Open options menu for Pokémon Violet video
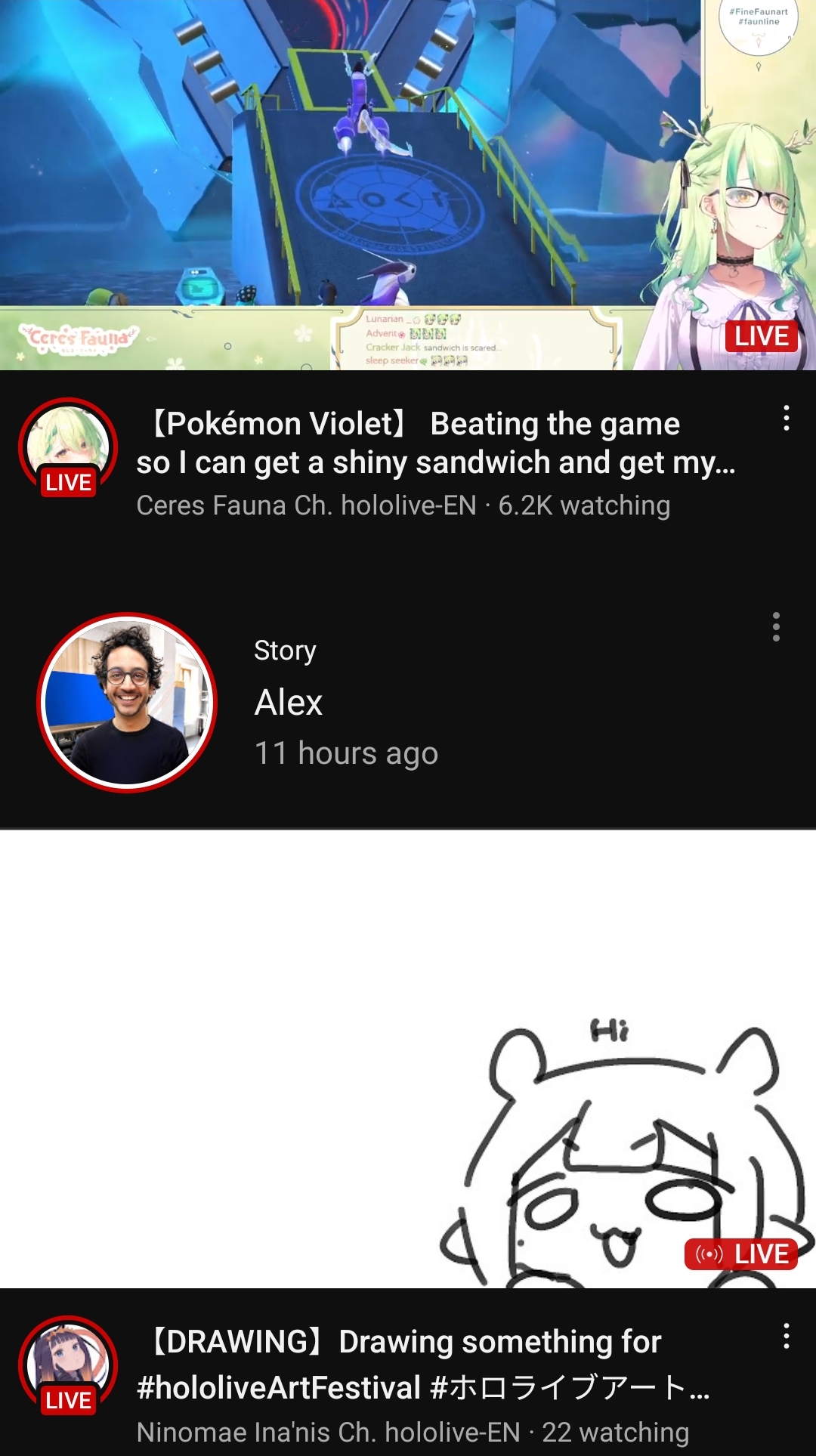Screen dimensions: 816x1456 787,418
